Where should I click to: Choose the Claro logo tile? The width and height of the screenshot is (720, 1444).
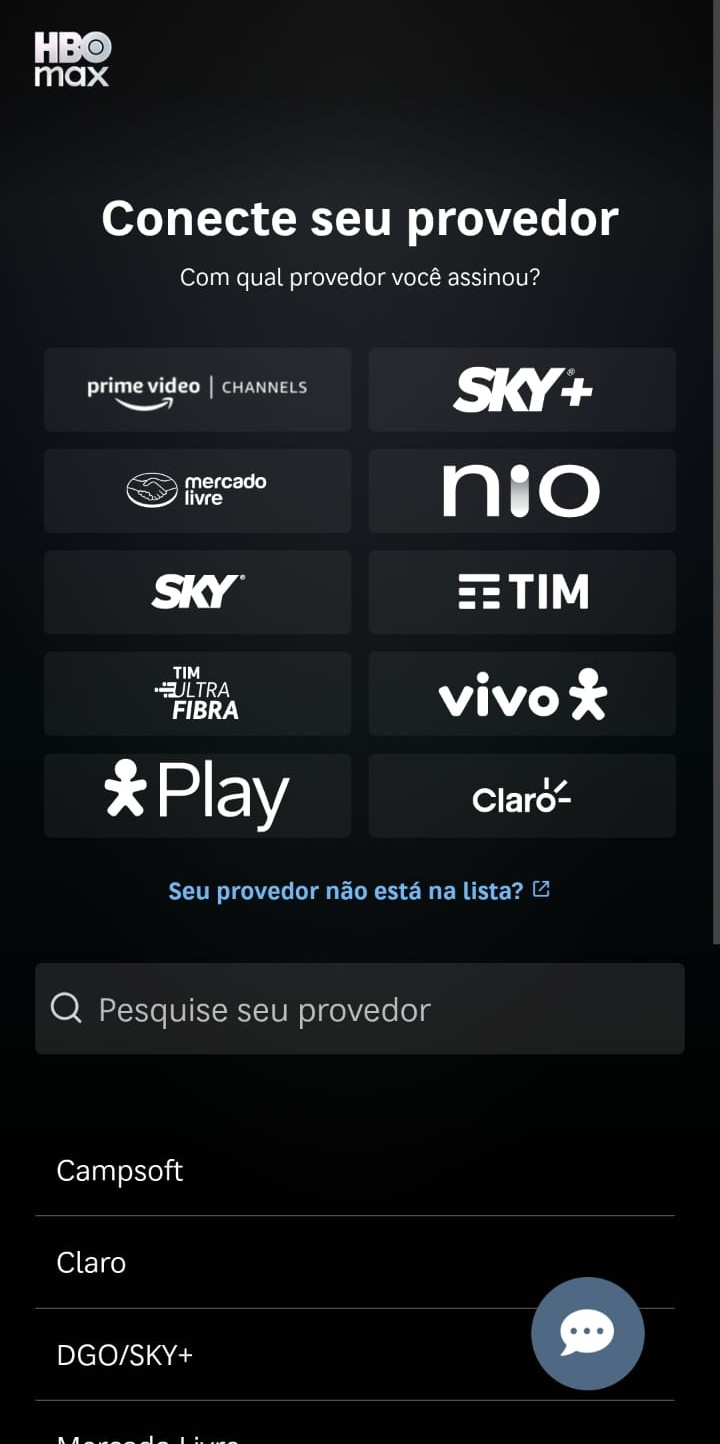522,795
